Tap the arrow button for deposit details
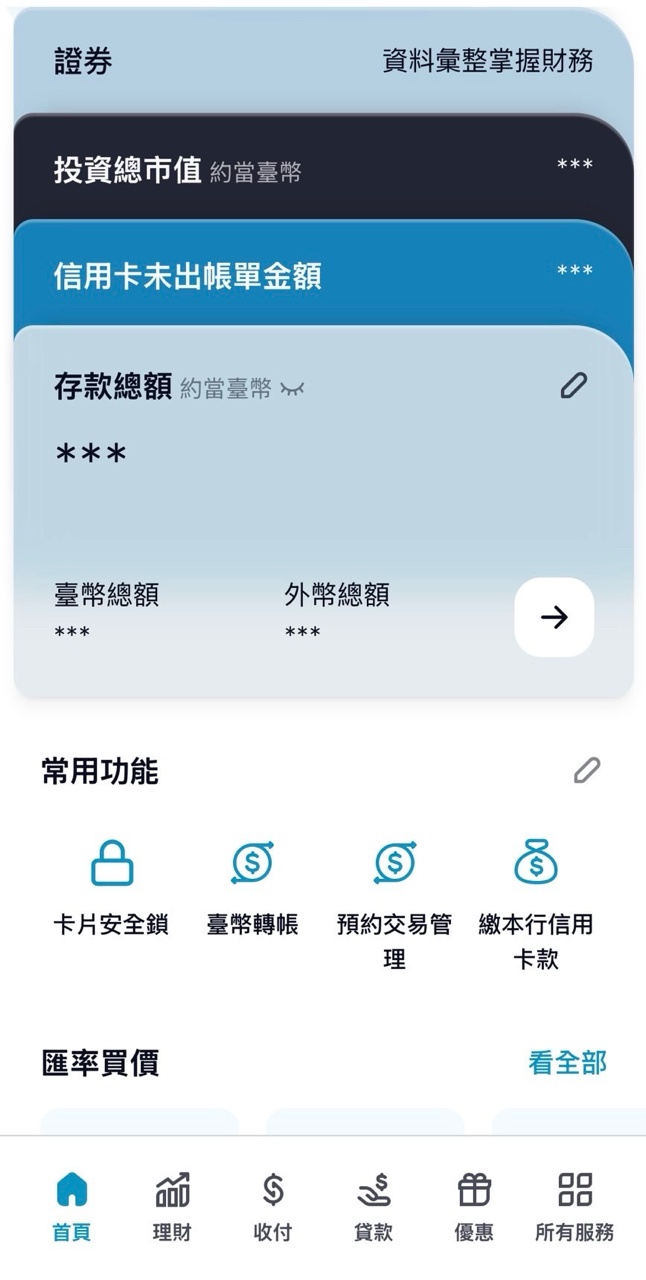646x1280 pixels. coord(554,617)
